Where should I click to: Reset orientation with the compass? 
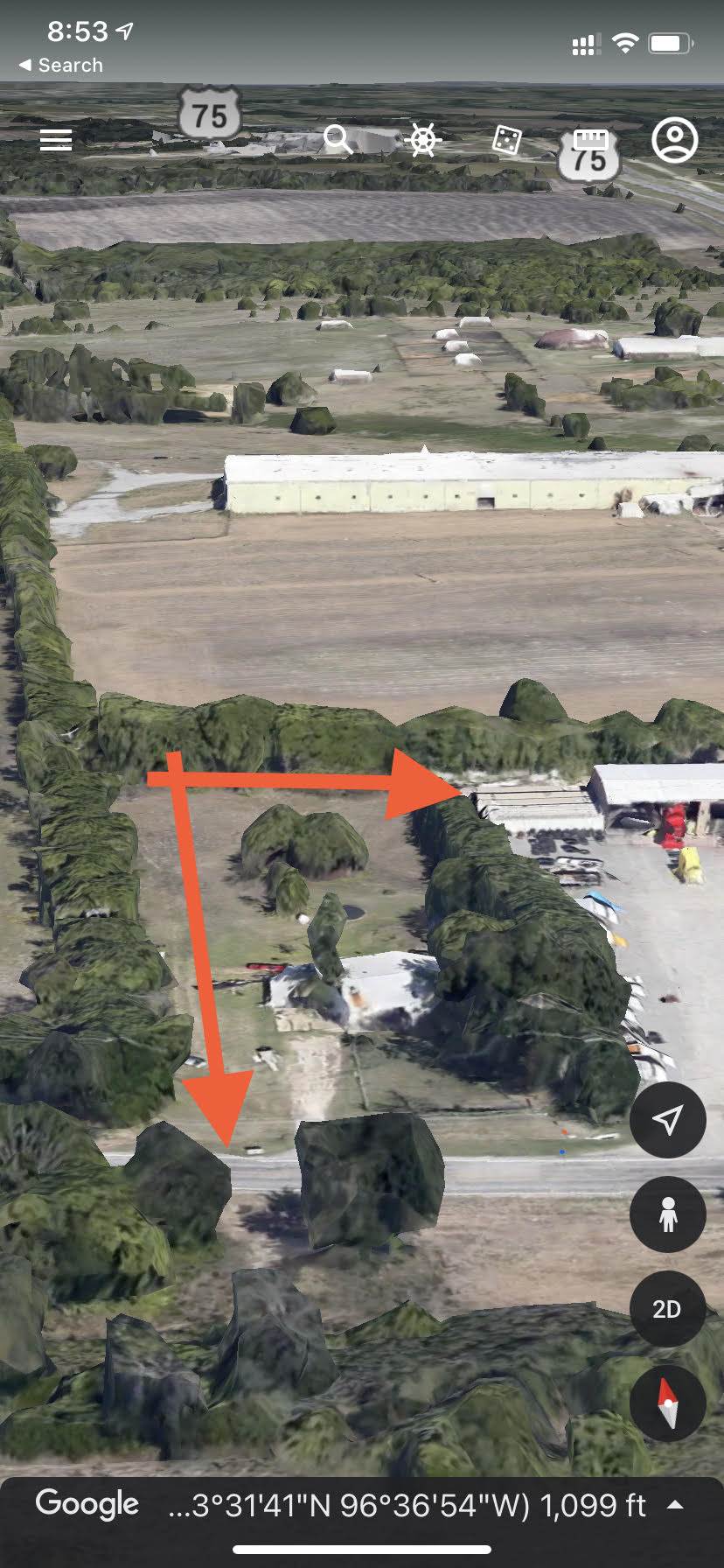667,1403
